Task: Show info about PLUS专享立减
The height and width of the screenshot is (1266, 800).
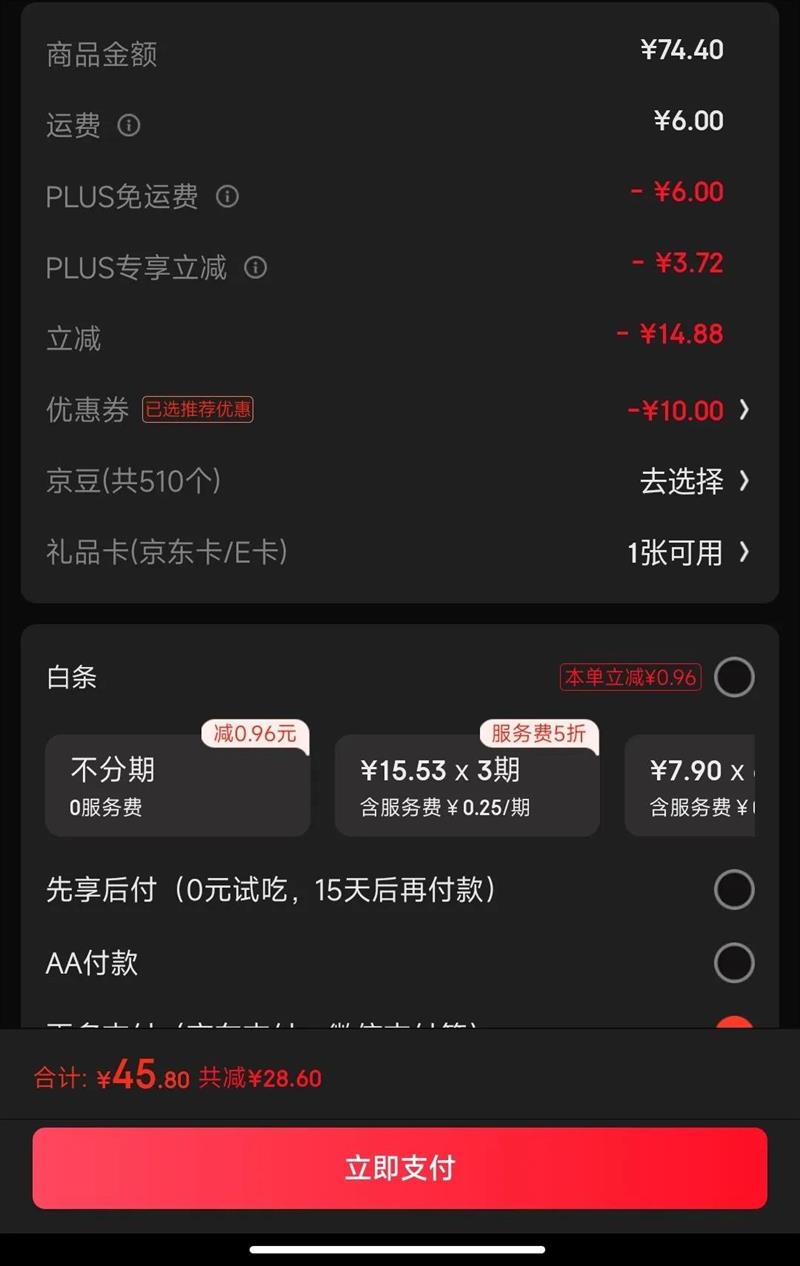Action: 256,268
